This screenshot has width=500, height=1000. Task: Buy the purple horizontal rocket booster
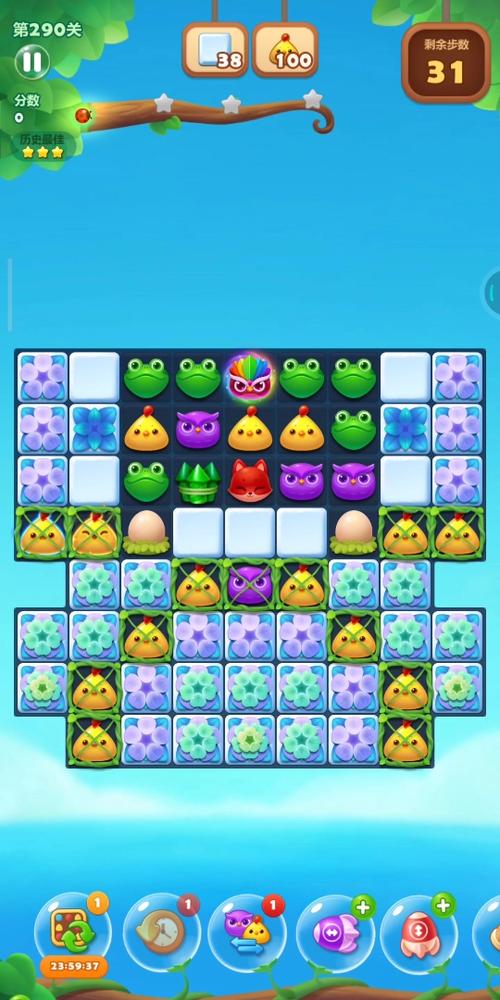[335, 932]
